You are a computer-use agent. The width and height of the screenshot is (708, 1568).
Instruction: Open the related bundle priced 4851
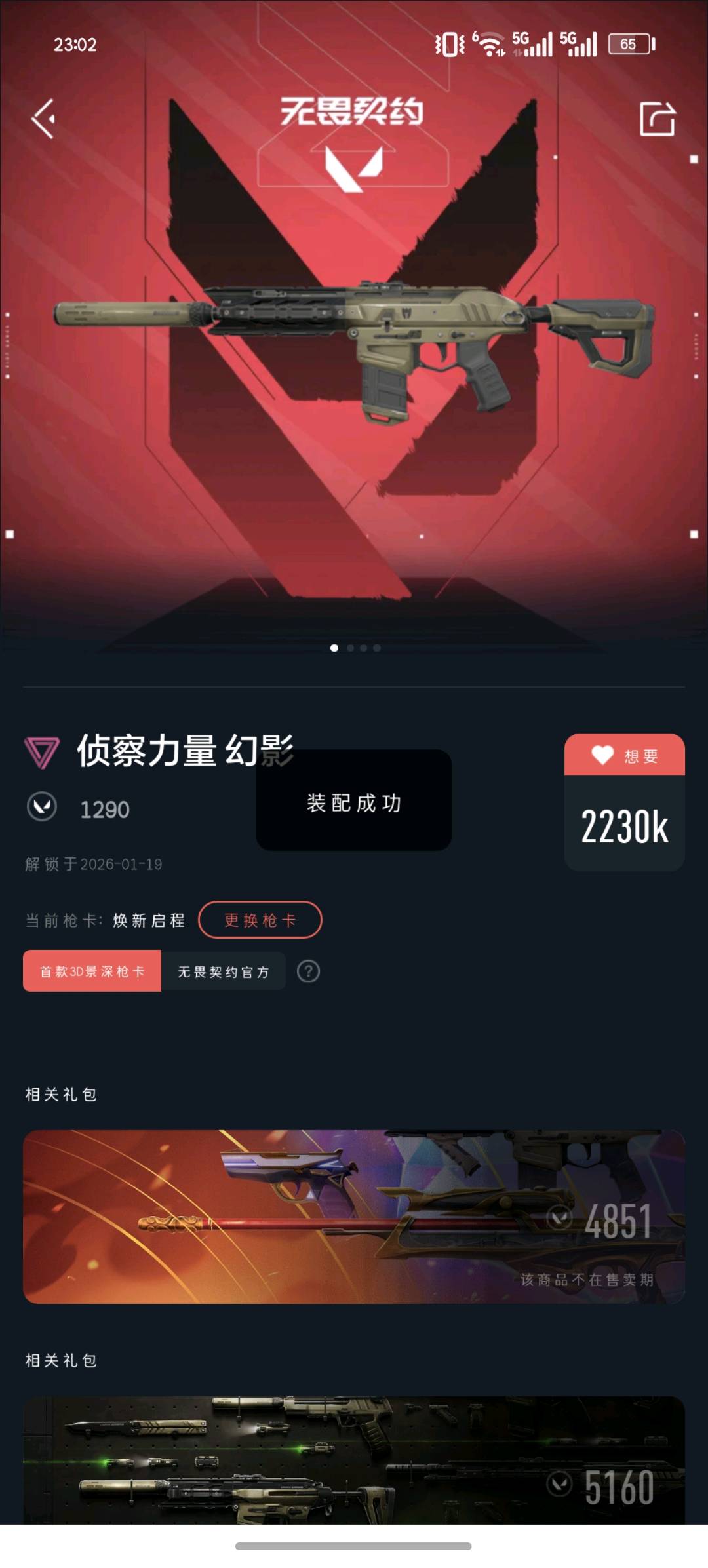pos(354,1217)
